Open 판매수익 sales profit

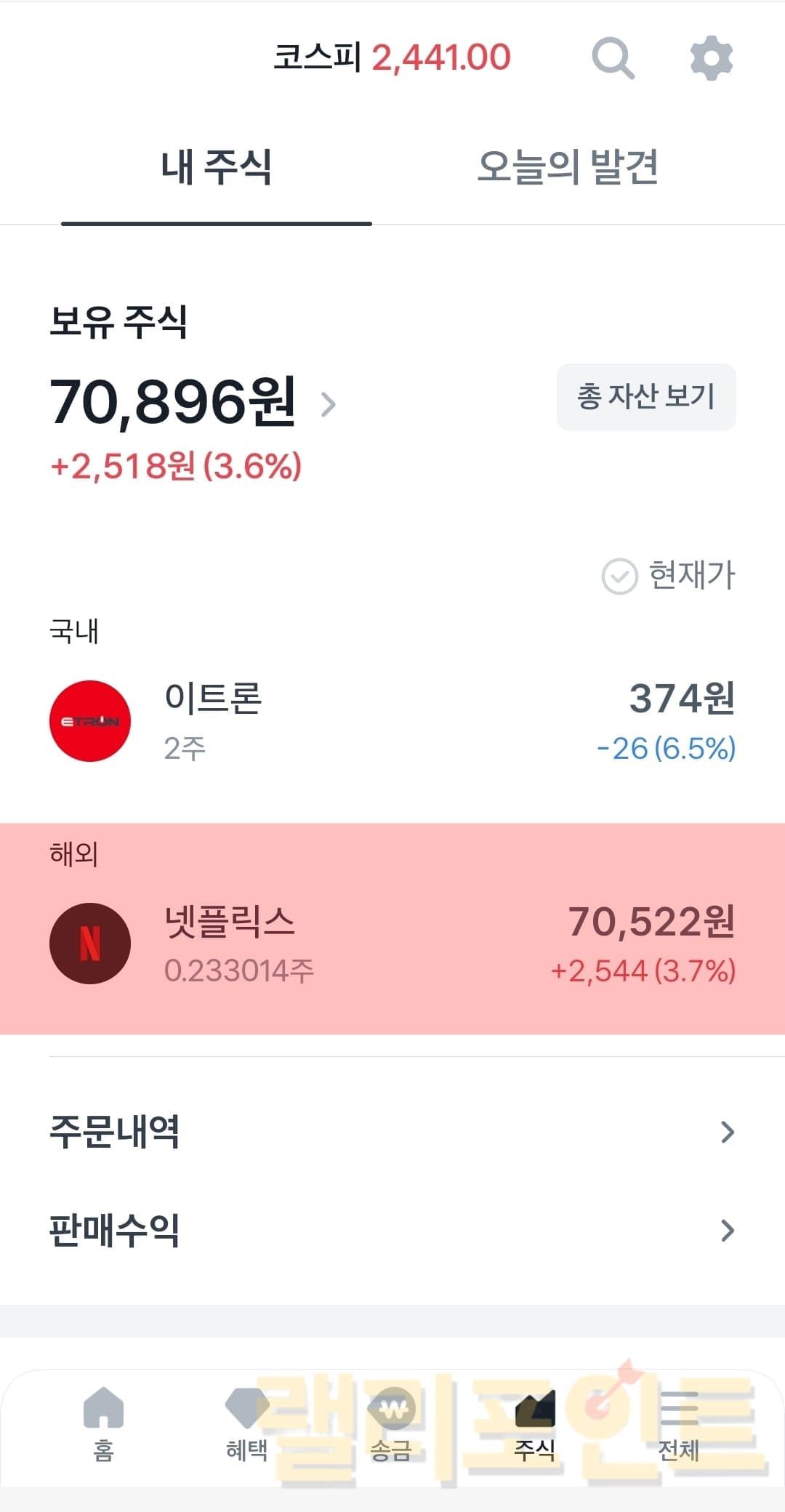pyautogui.click(x=392, y=1230)
